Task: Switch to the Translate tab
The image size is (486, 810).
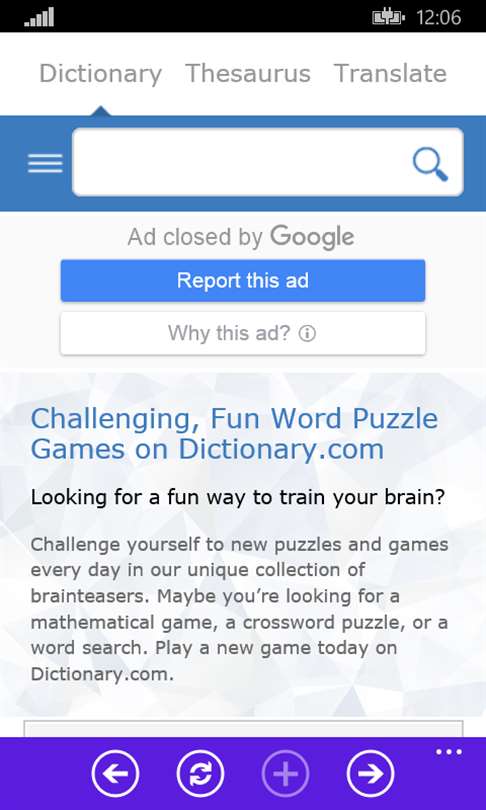Action: (x=390, y=73)
